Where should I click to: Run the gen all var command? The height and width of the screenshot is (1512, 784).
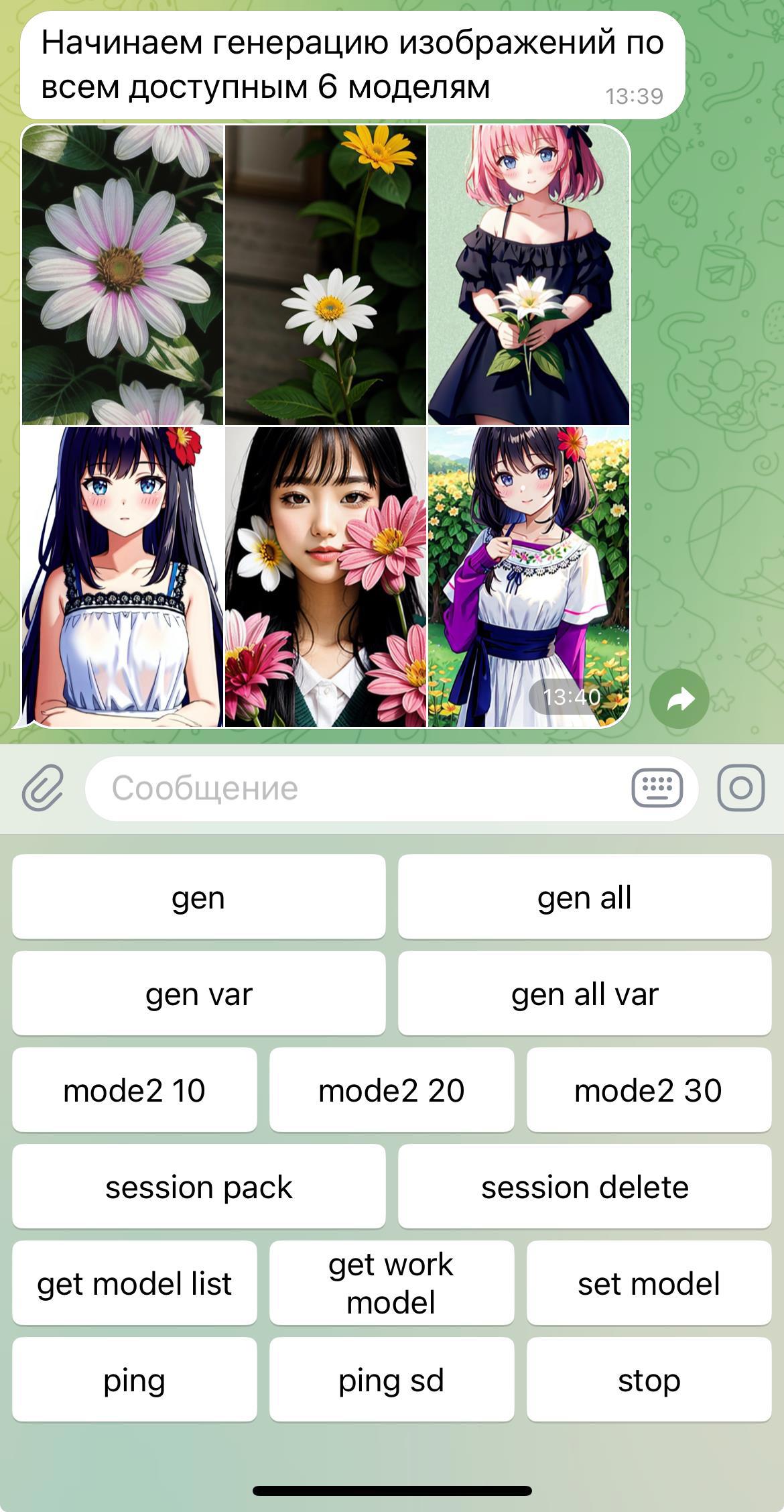point(584,994)
